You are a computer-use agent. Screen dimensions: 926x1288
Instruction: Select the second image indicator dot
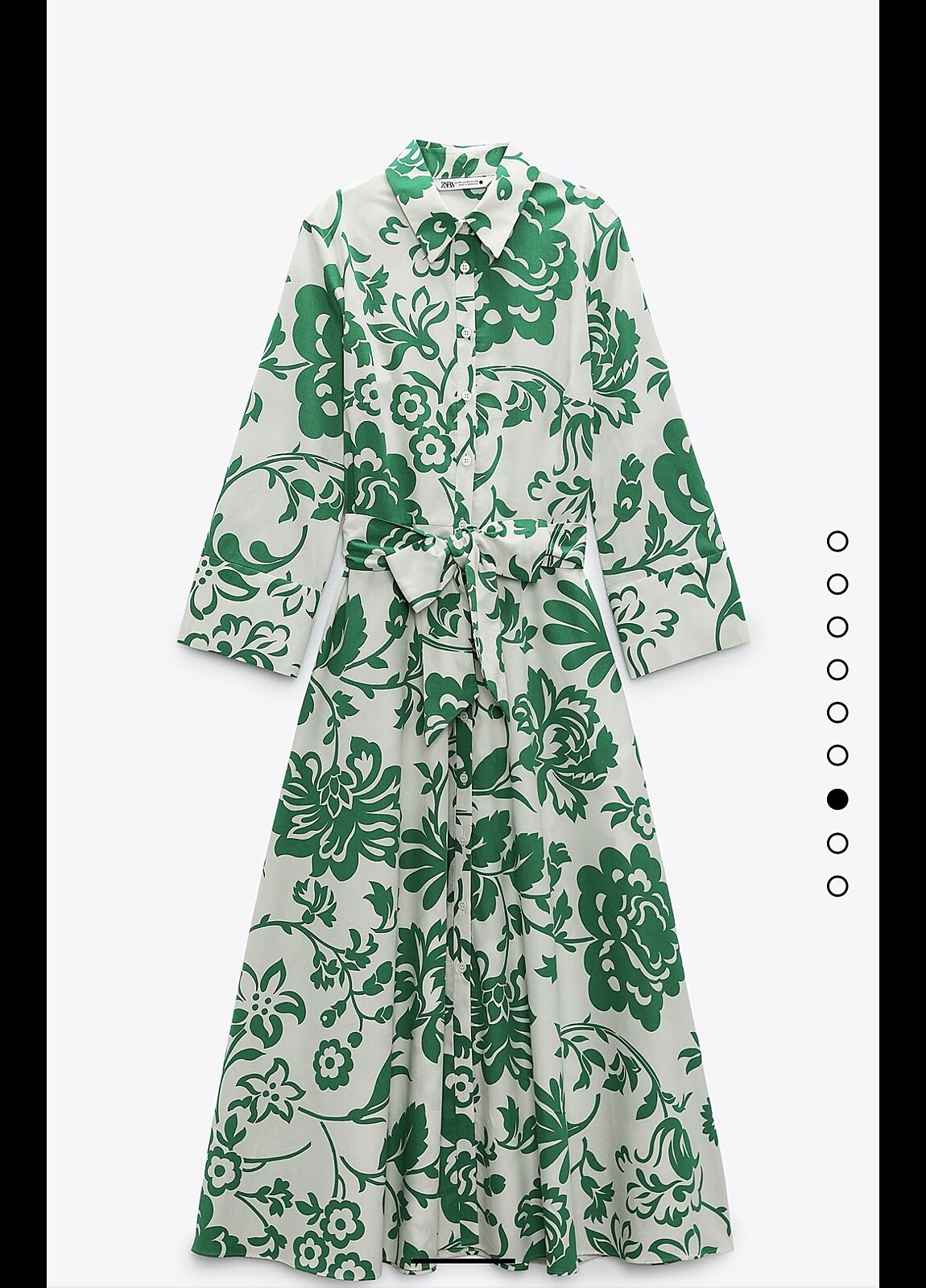[x=837, y=584]
